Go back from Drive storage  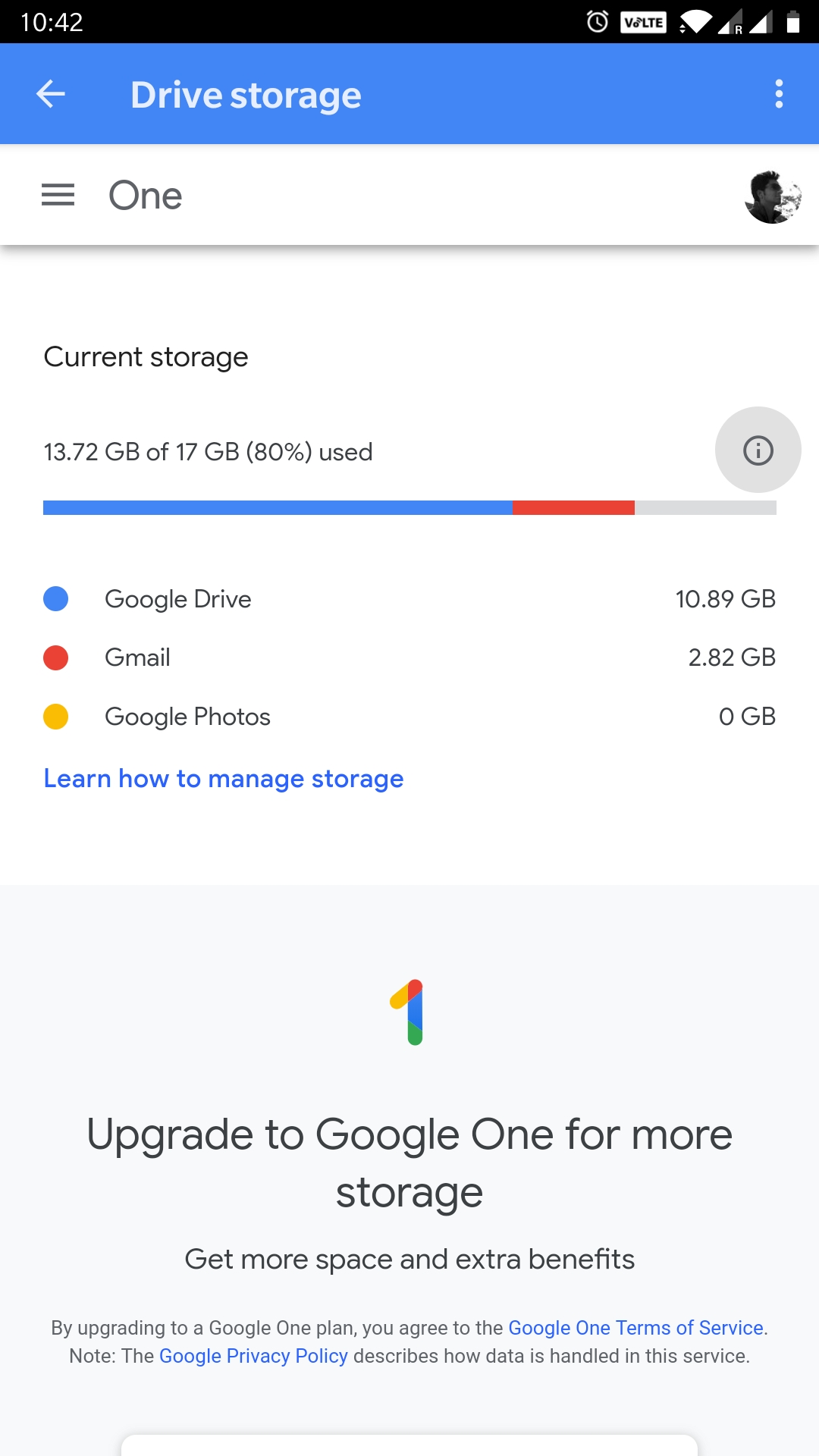coord(51,94)
